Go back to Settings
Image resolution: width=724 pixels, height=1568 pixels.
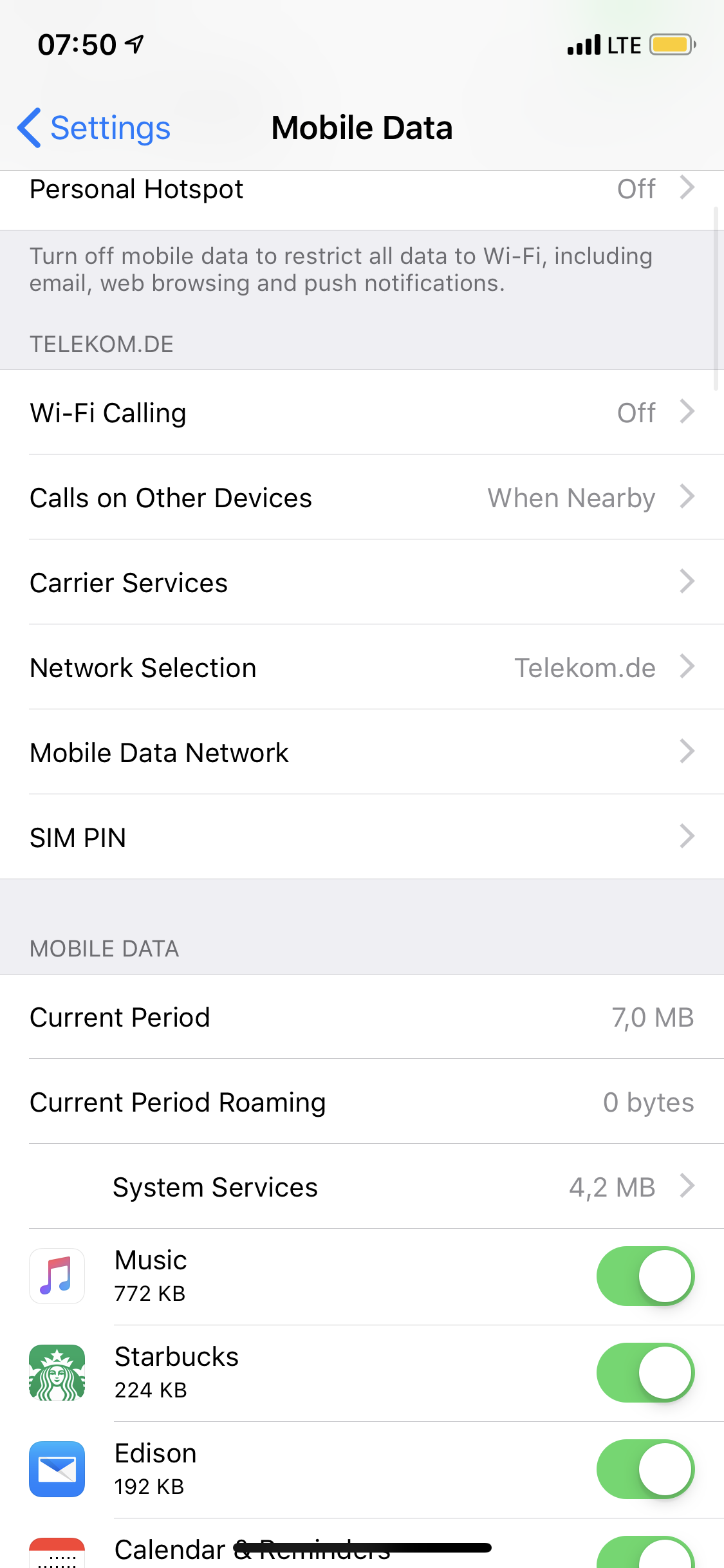94,127
